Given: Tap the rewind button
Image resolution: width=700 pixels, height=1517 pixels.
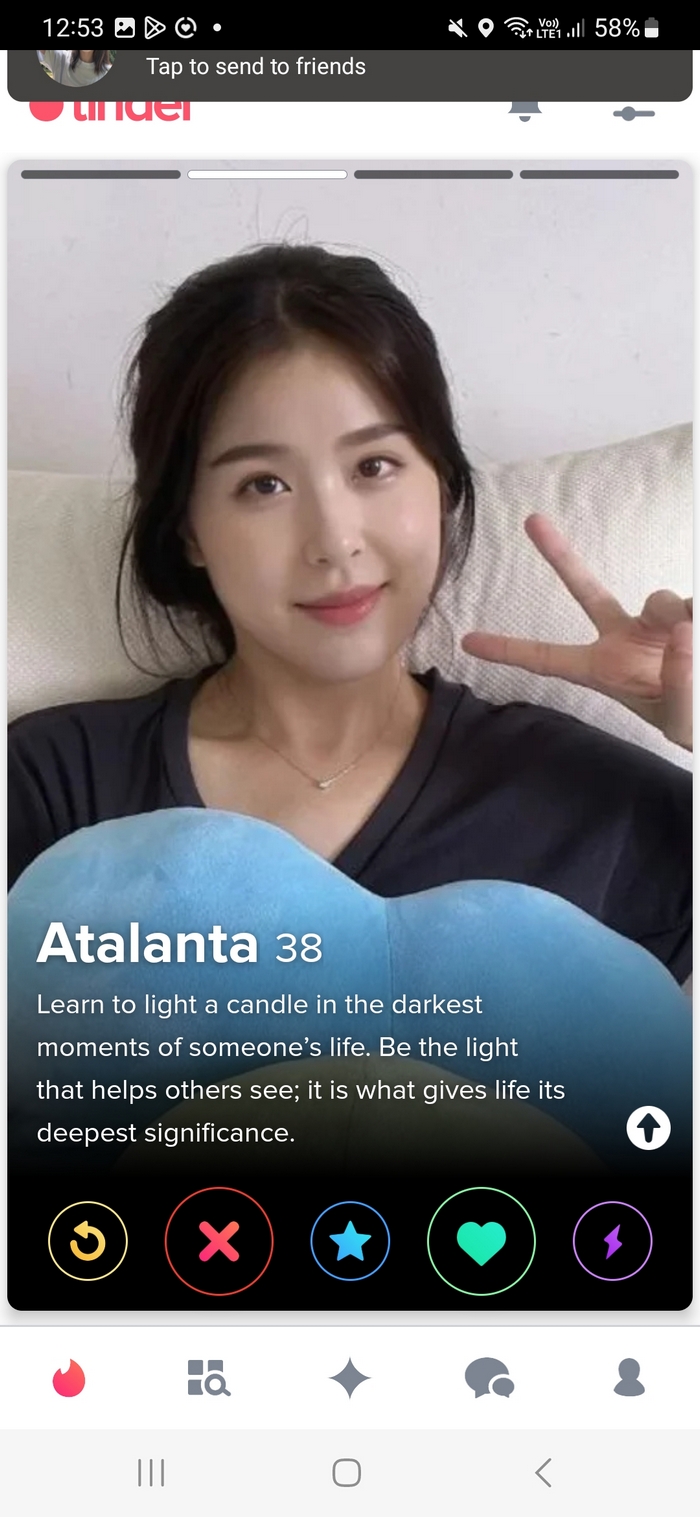Looking at the screenshot, I should pos(88,1241).
